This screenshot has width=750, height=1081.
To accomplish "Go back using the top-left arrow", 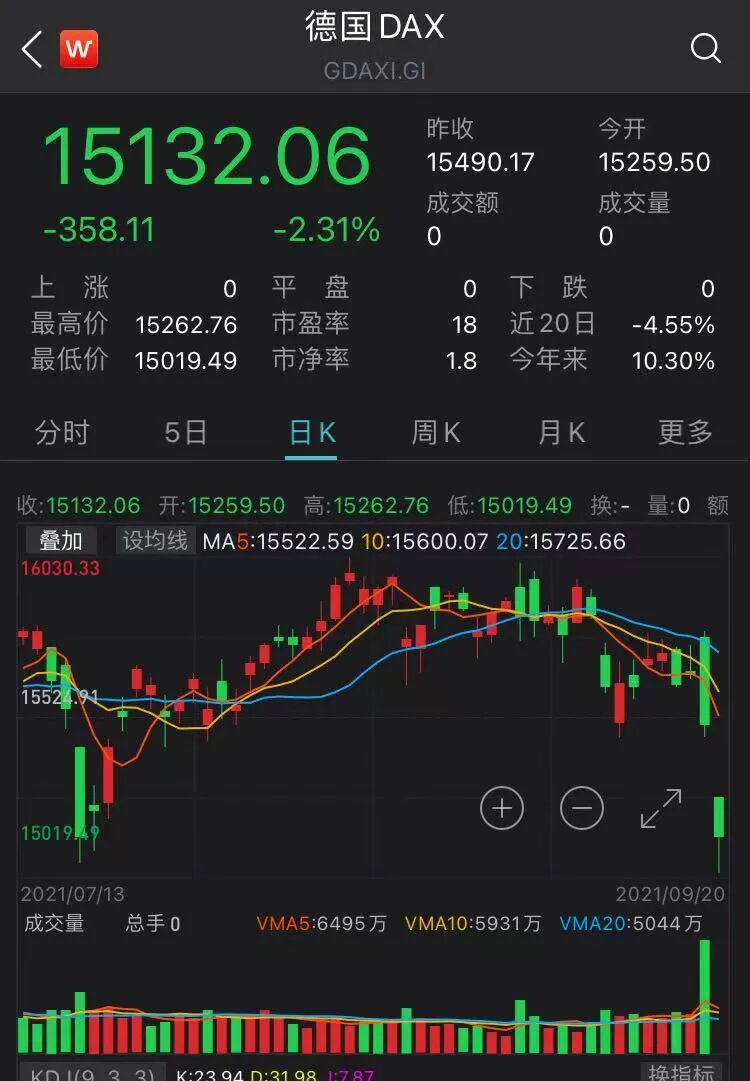I will pyautogui.click(x=32, y=48).
